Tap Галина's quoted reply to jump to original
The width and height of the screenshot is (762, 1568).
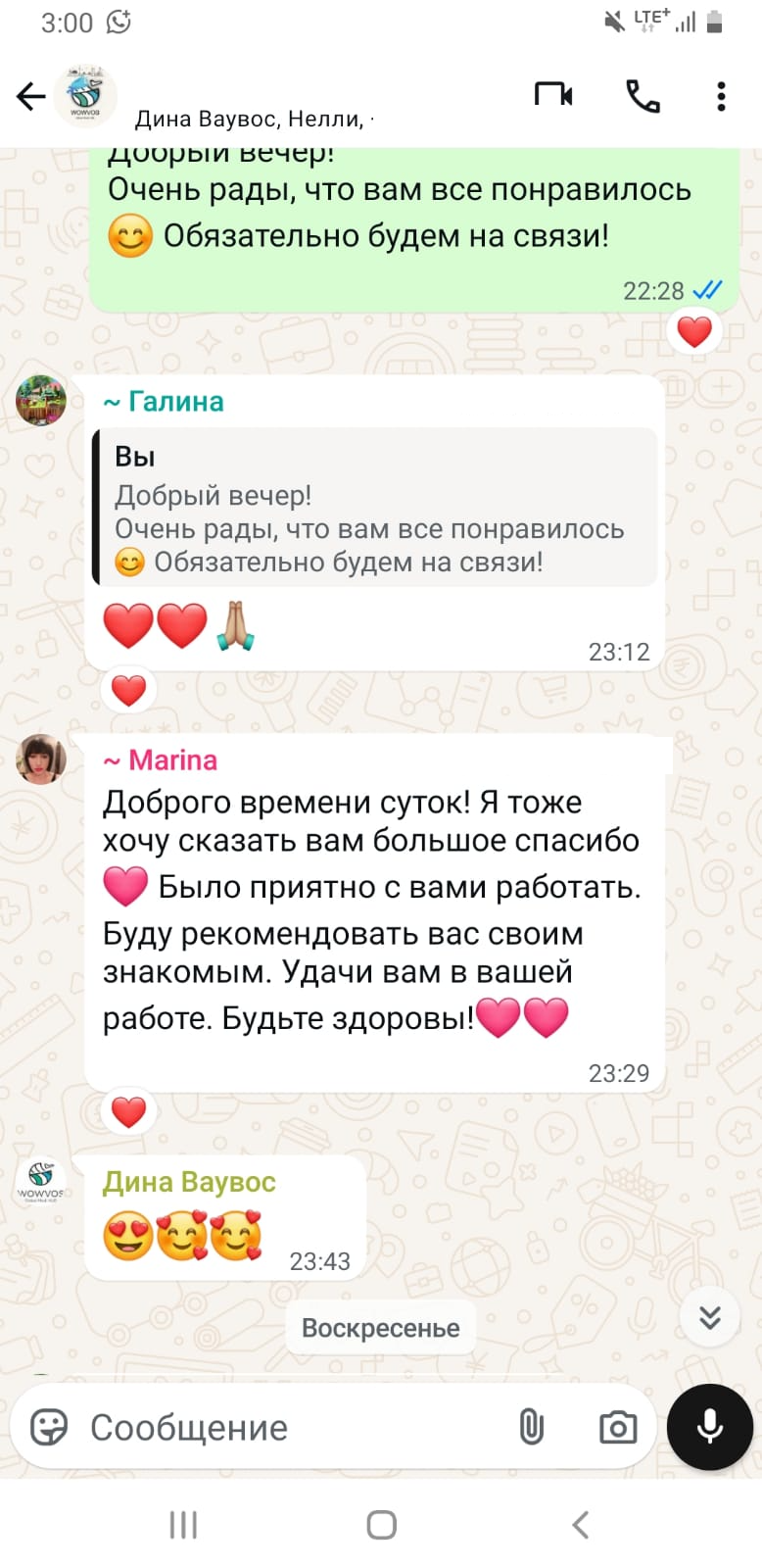(x=372, y=510)
